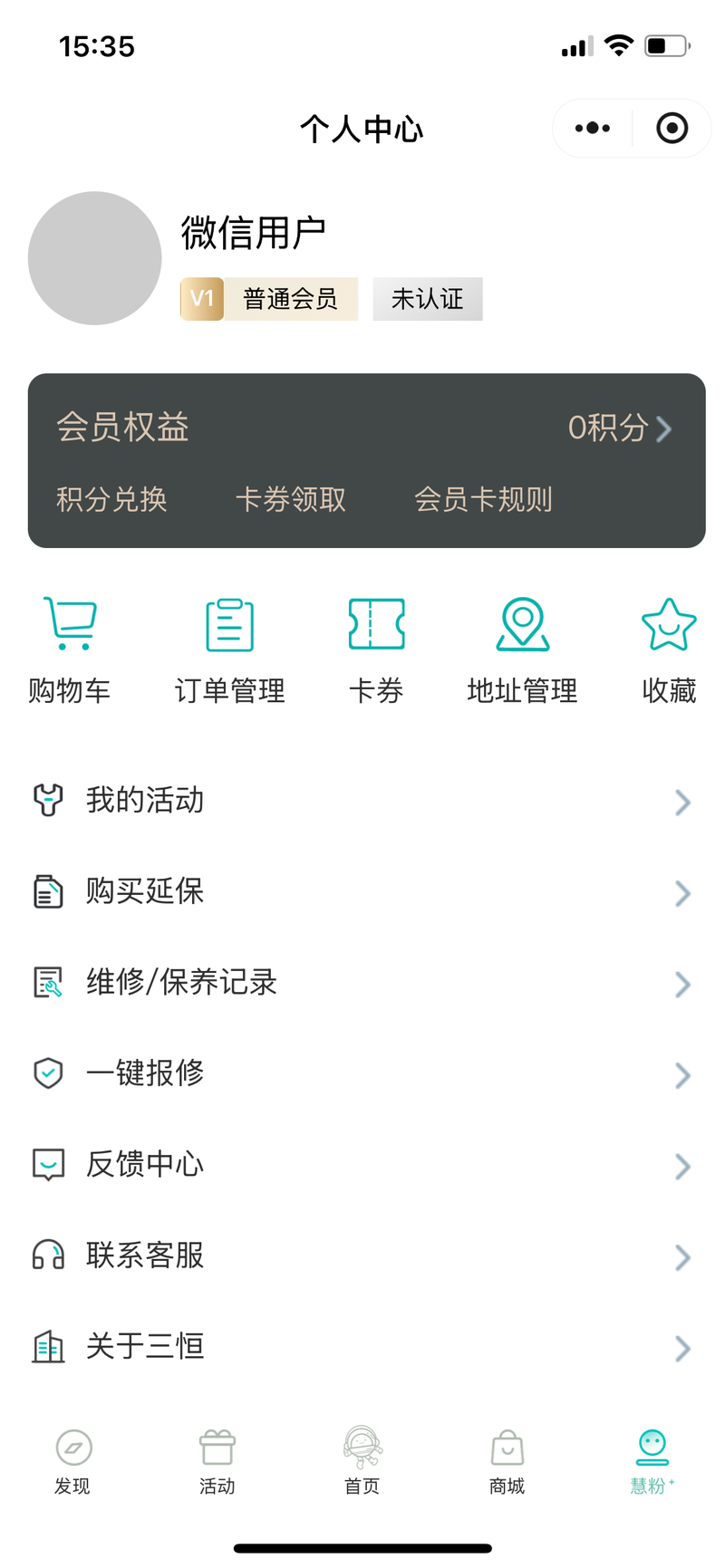Viewport: 725px width, 1568px height.
Task: Switch to the 首页 home tab
Action: tap(362, 1461)
